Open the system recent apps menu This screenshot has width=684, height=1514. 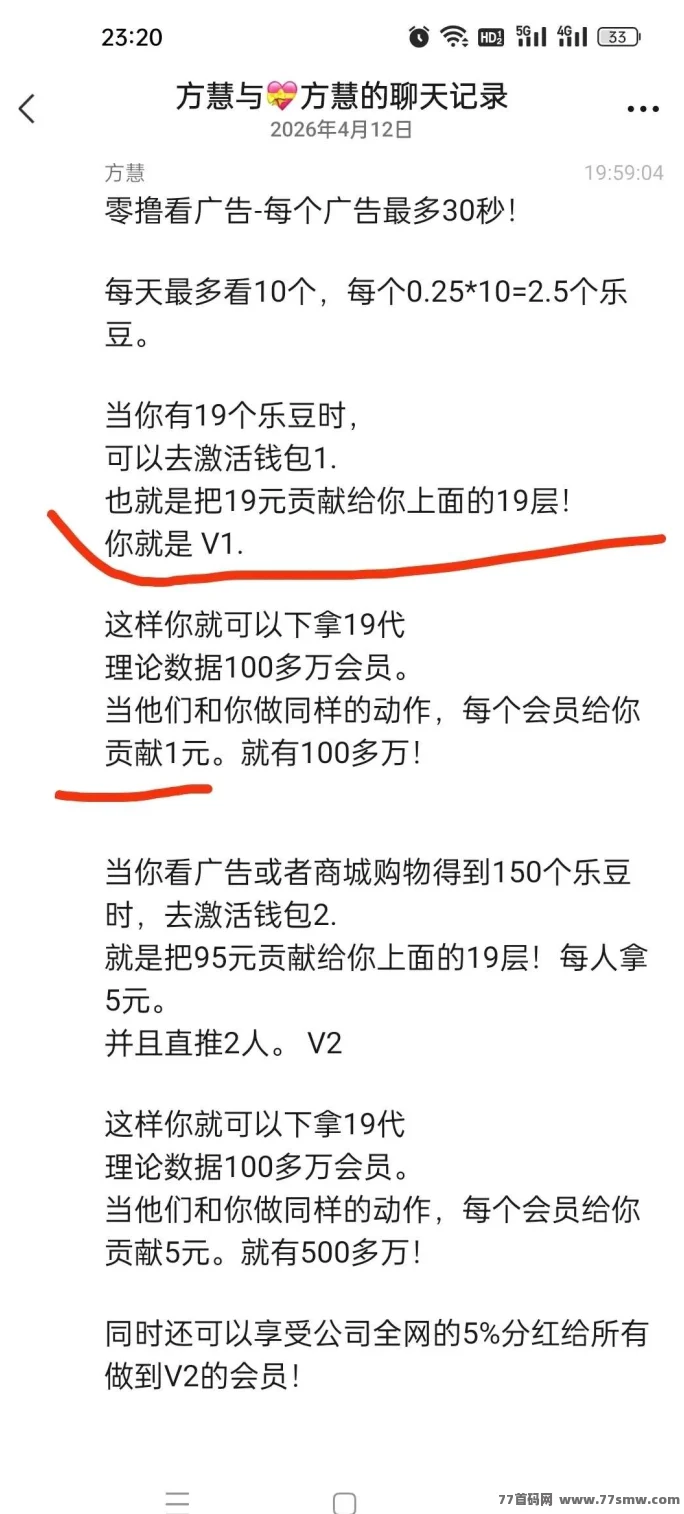click(178, 1501)
